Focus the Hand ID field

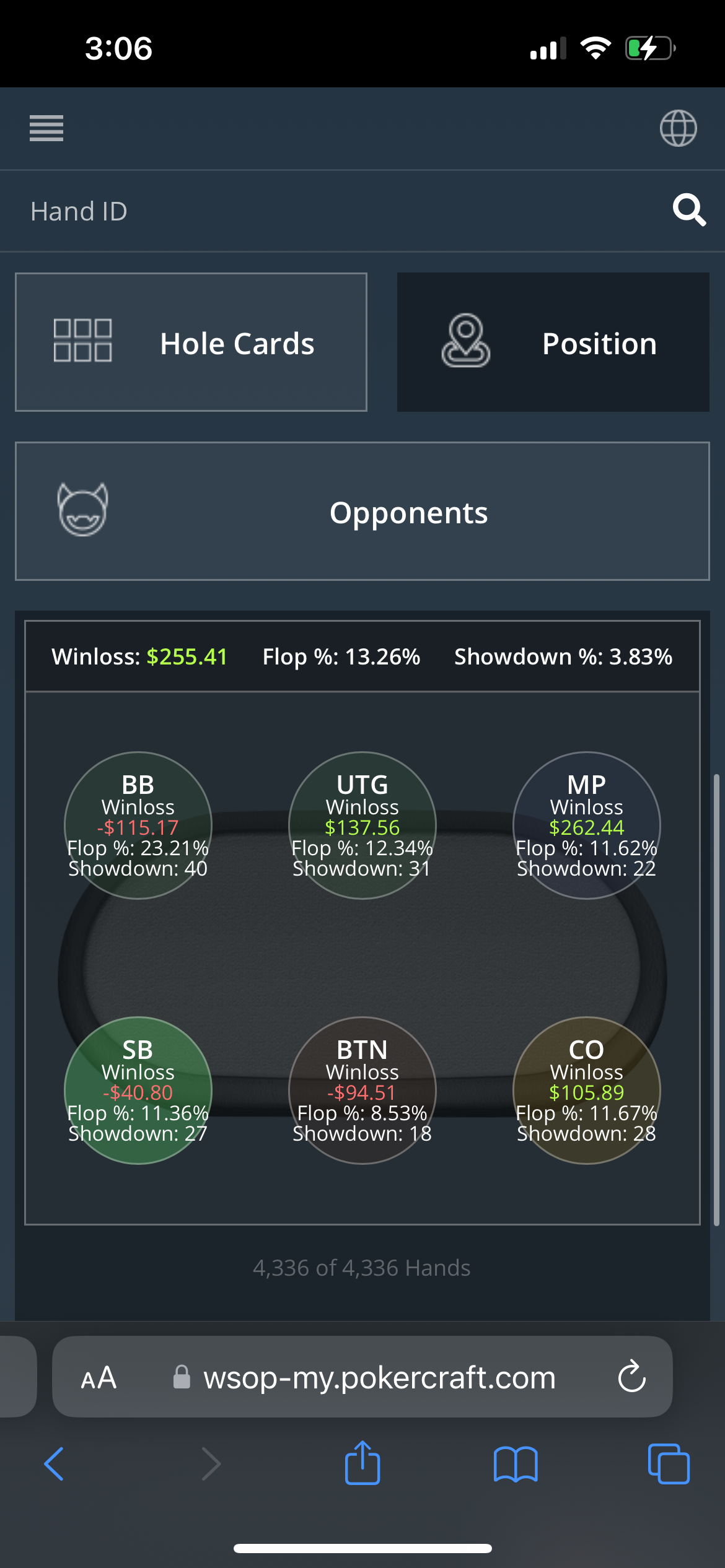pos(310,211)
